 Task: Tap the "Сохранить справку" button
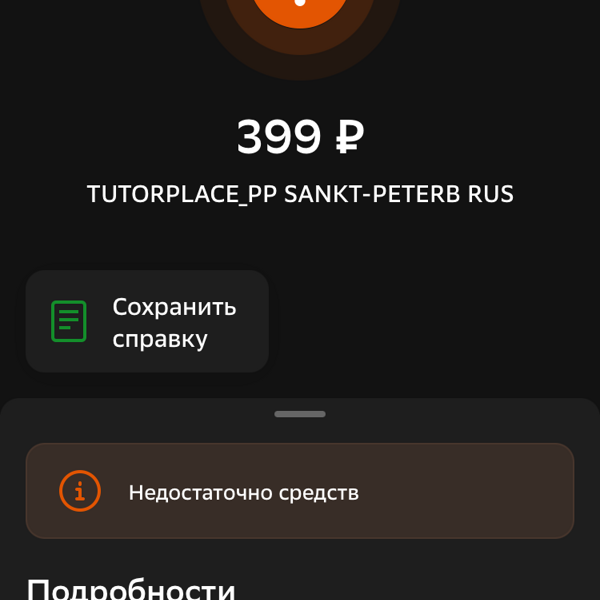coord(147,322)
